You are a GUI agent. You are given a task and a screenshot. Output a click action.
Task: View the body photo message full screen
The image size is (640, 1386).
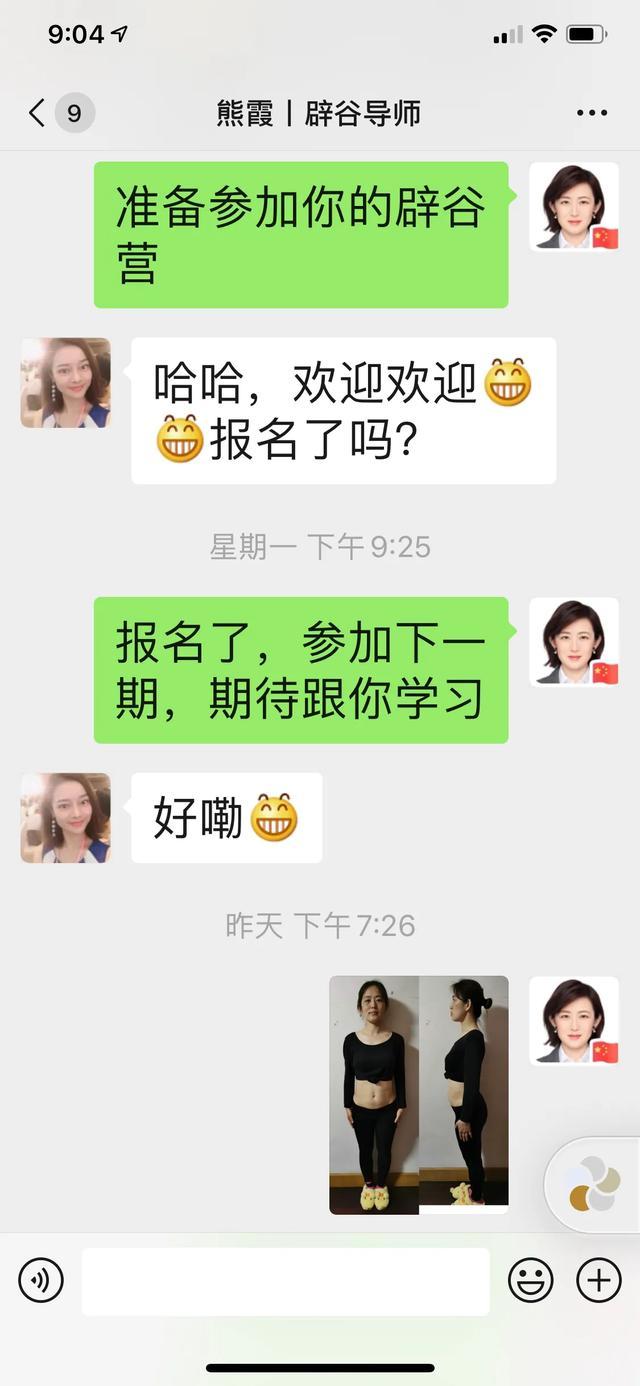point(419,1094)
